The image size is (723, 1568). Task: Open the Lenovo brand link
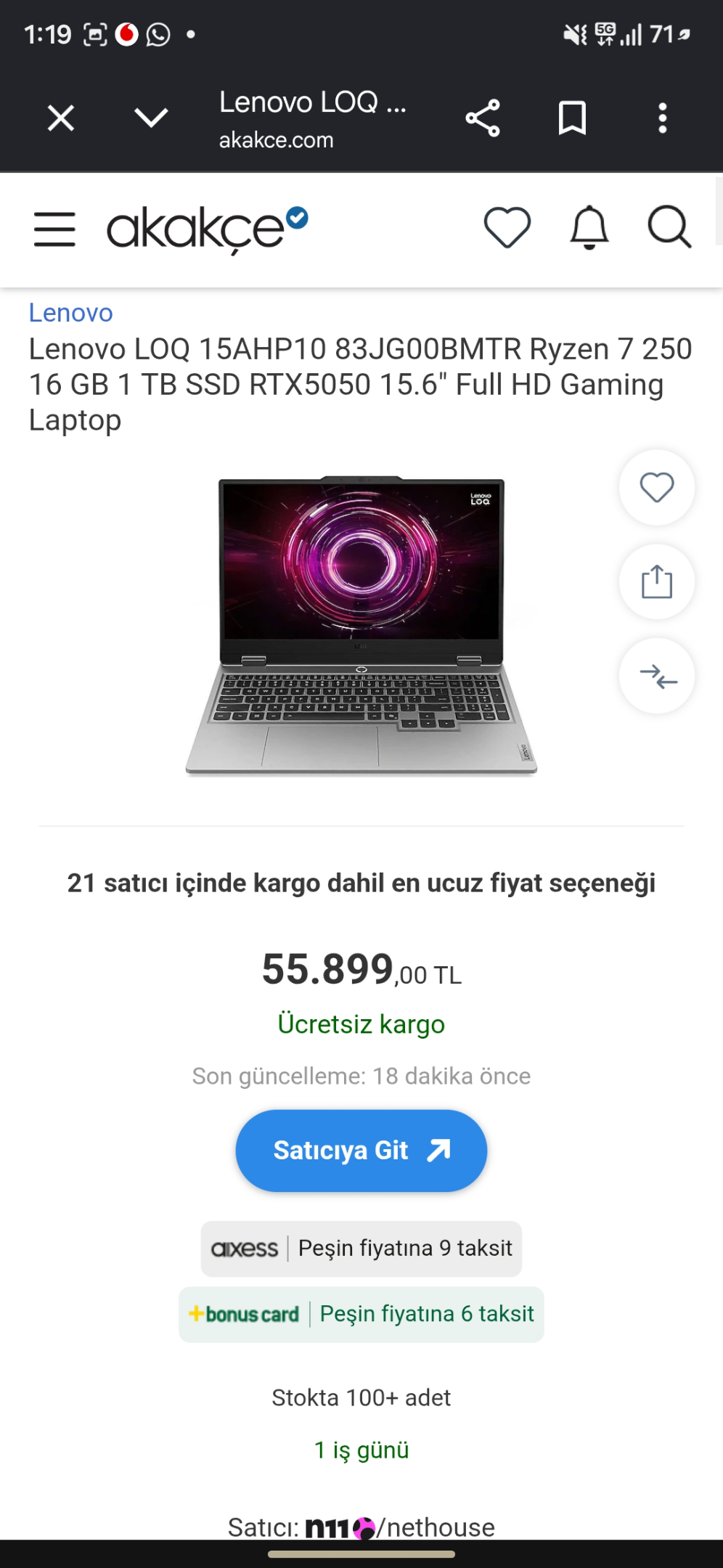pos(70,313)
